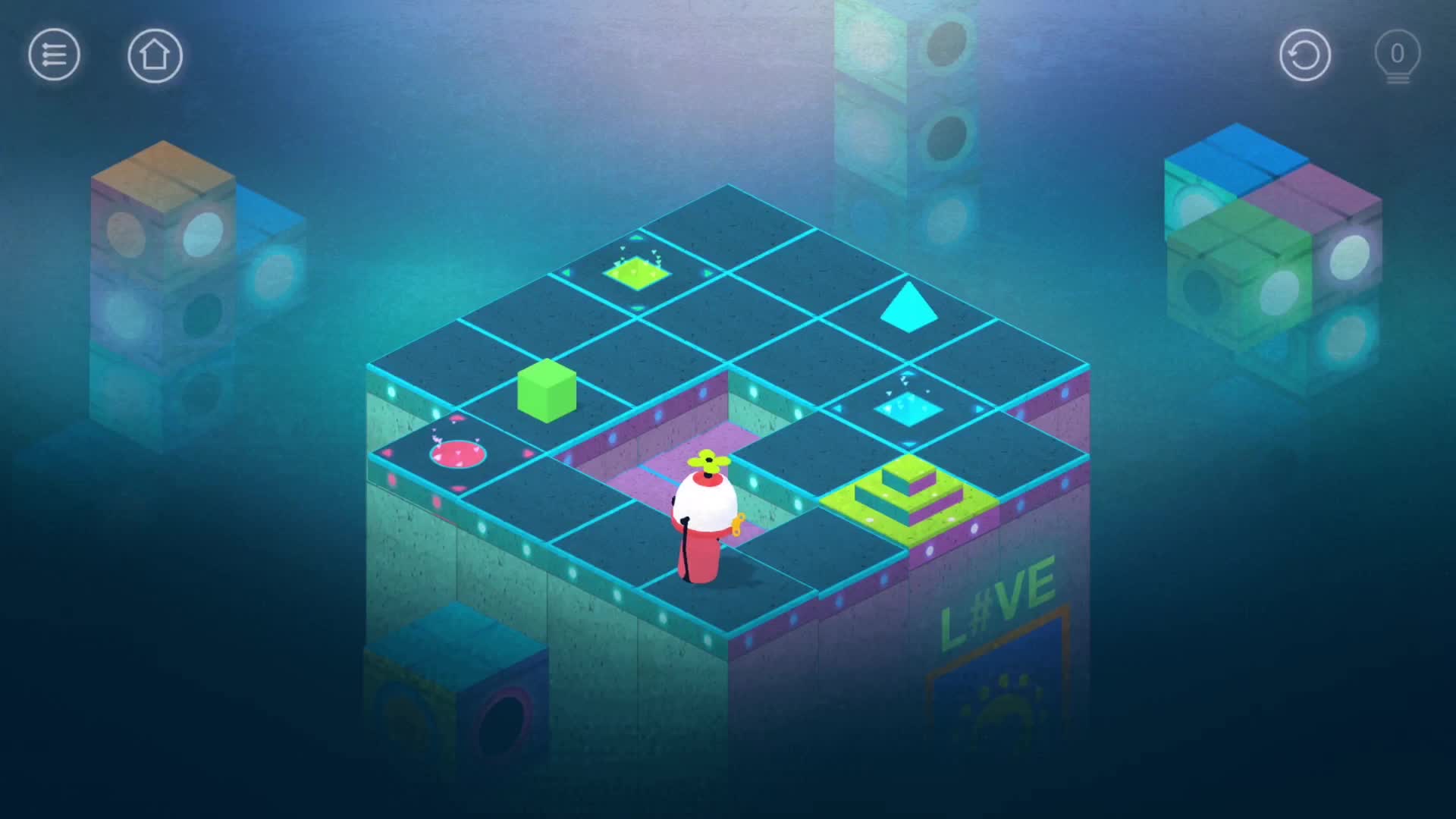1456x819 pixels.
Task: Restart the current level
Action: pyautogui.click(x=1304, y=55)
